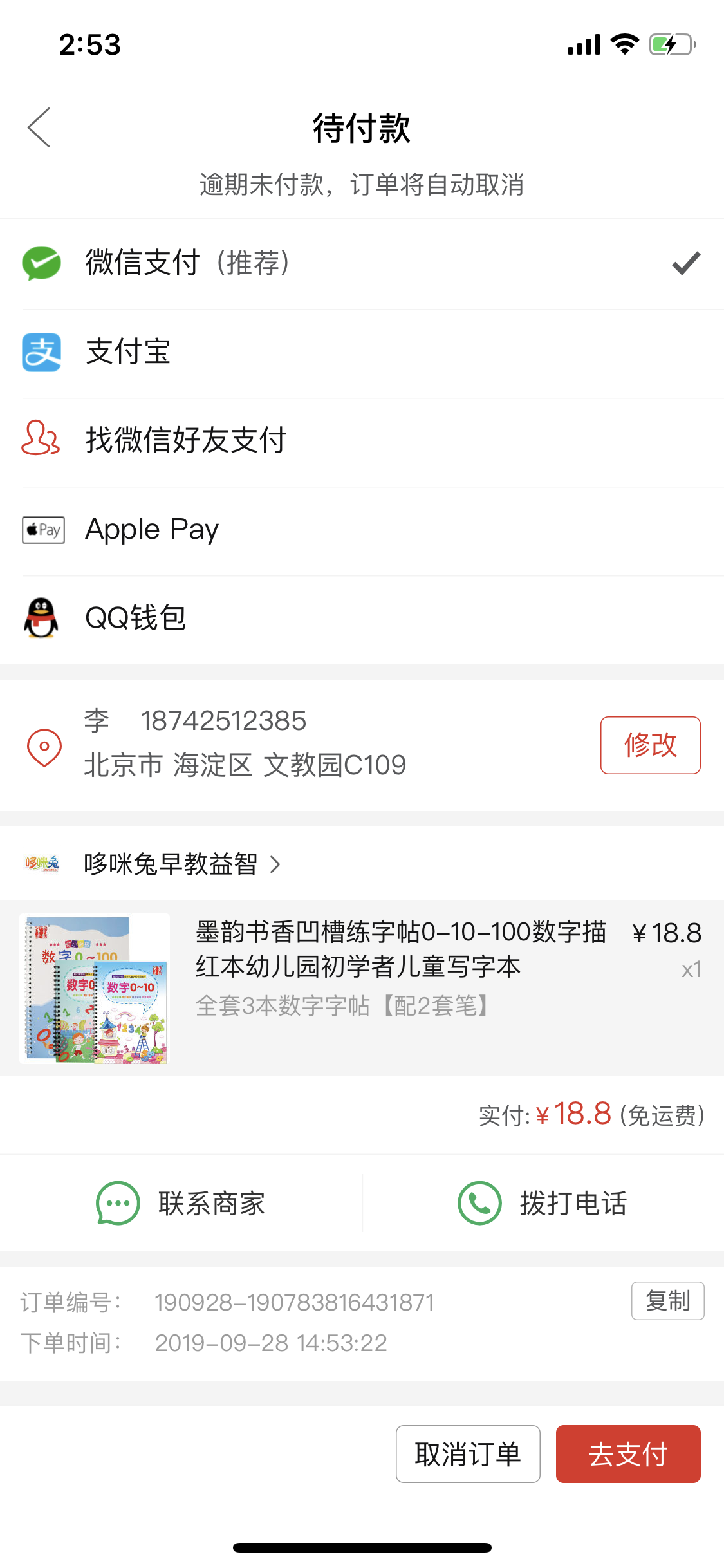Click the QQ penguin wallet icon
This screenshot has width=724, height=1568.
coord(39,619)
